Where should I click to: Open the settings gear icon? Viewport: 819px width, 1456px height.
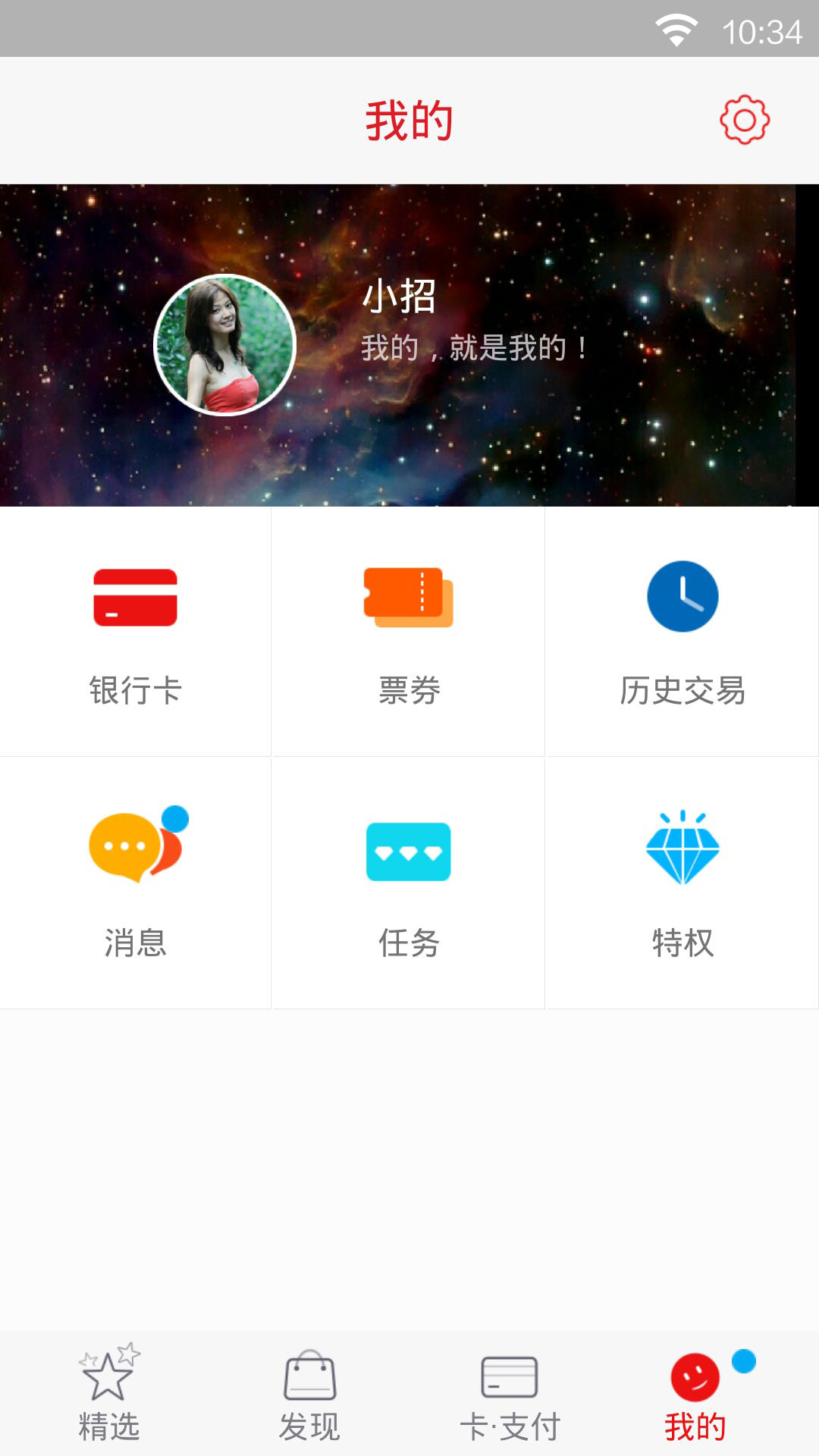(x=745, y=120)
